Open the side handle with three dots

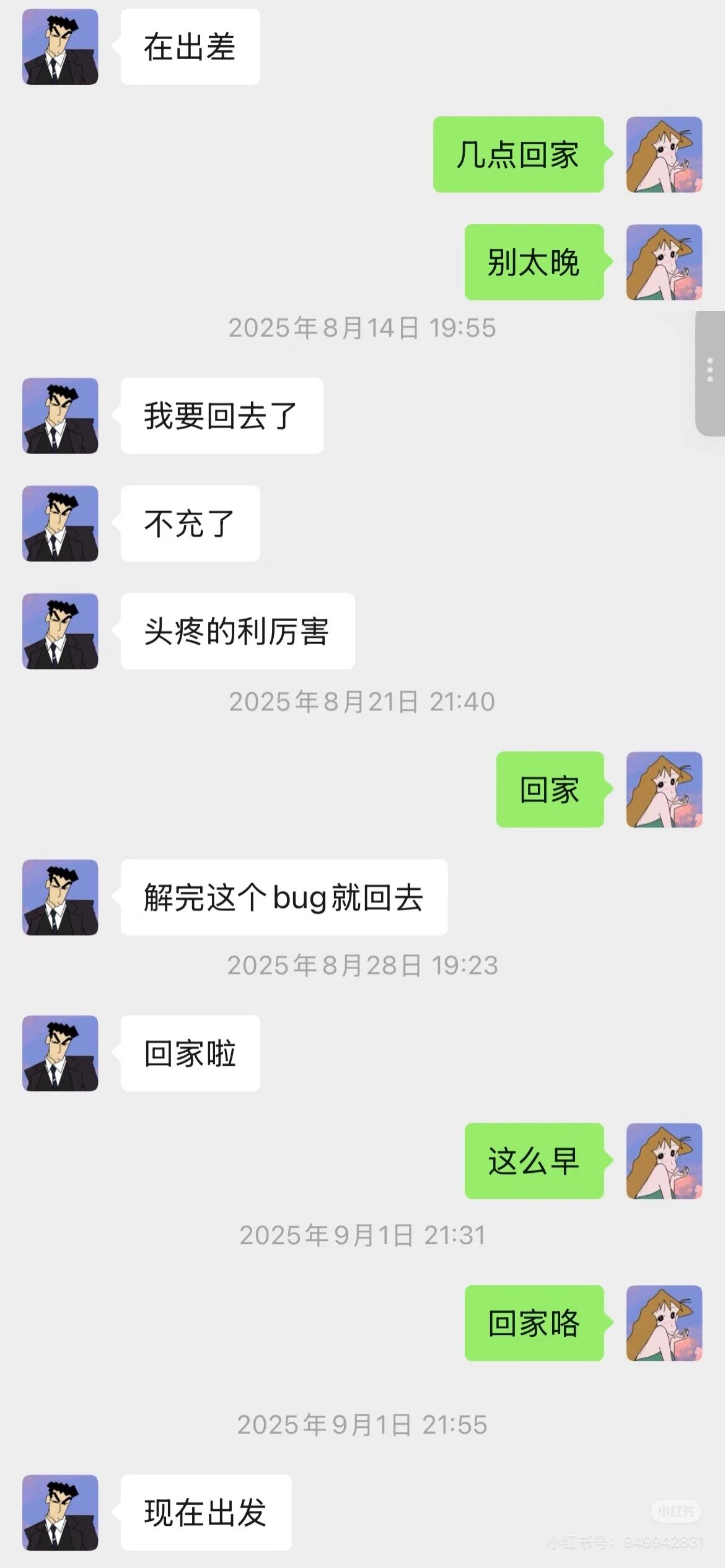click(x=710, y=373)
